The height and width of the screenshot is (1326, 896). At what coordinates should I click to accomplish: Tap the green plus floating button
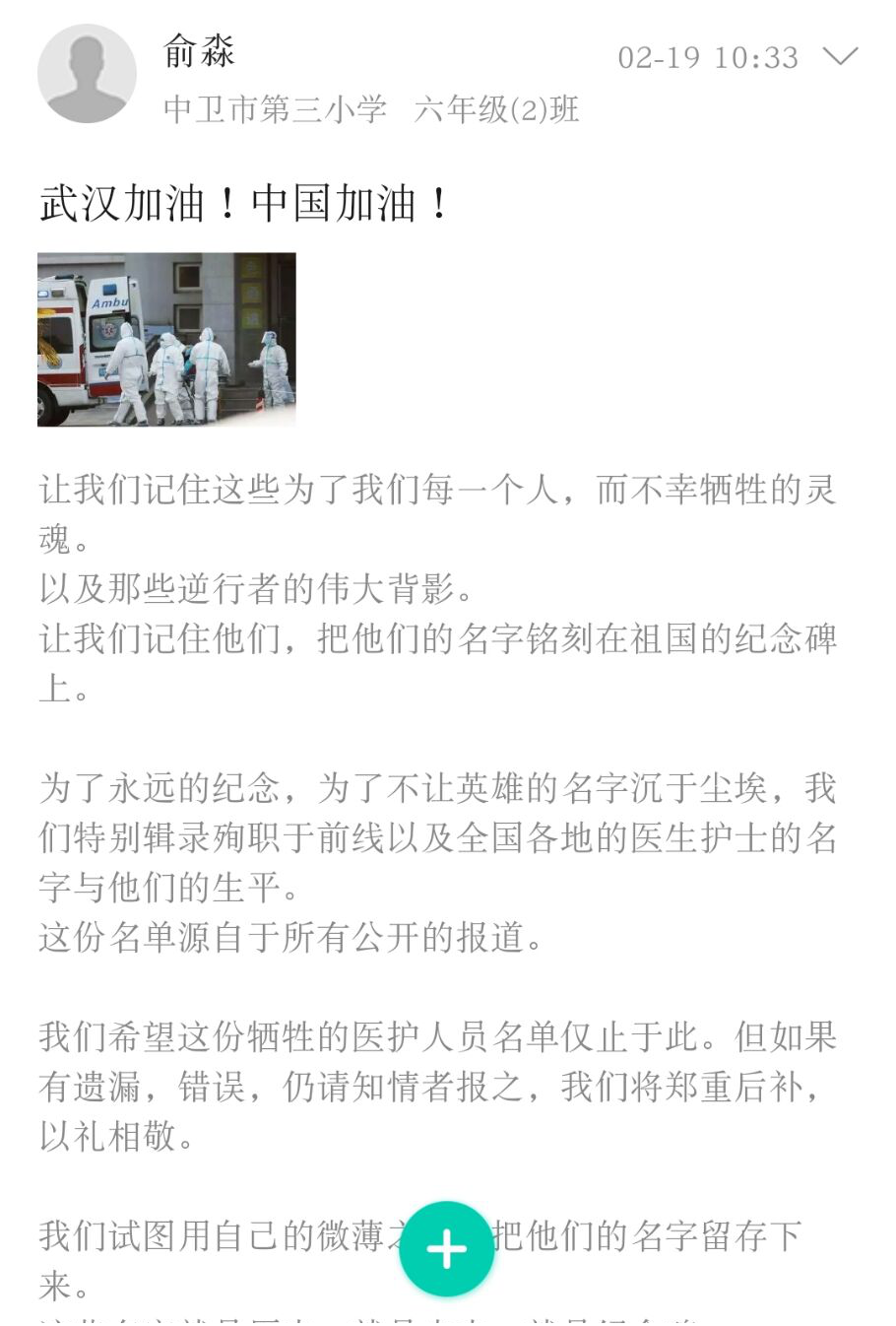tap(446, 1249)
